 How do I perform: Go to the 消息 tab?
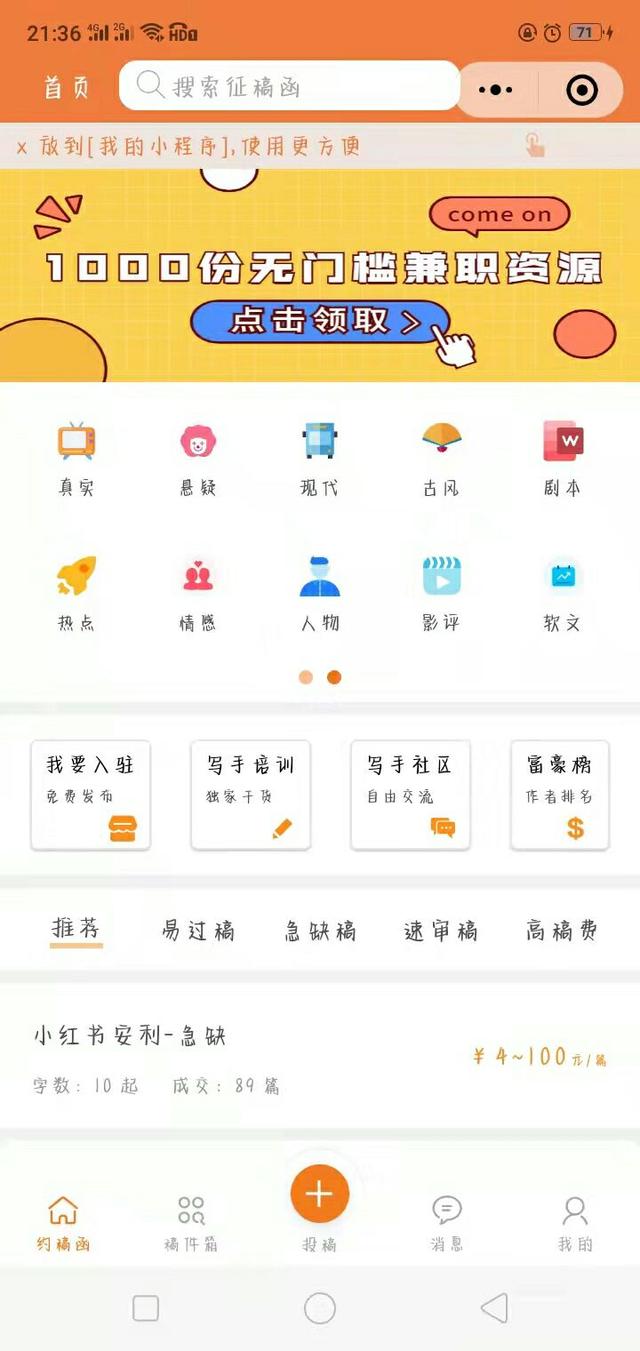[x=447, y=1224]
